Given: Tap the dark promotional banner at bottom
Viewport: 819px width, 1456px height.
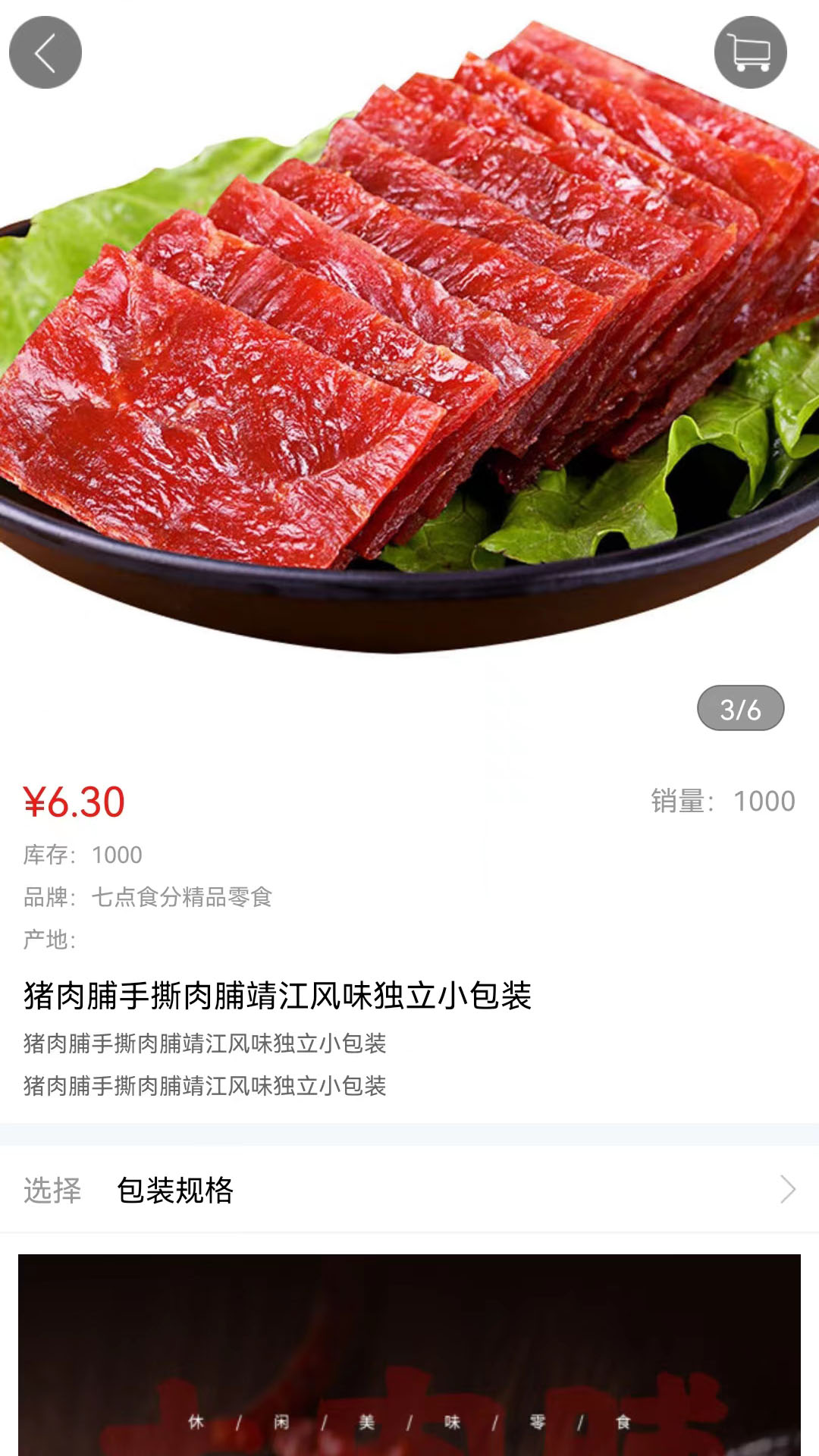Looking at the screenshot, I should pyautogui.click(x=409, y=1365).
